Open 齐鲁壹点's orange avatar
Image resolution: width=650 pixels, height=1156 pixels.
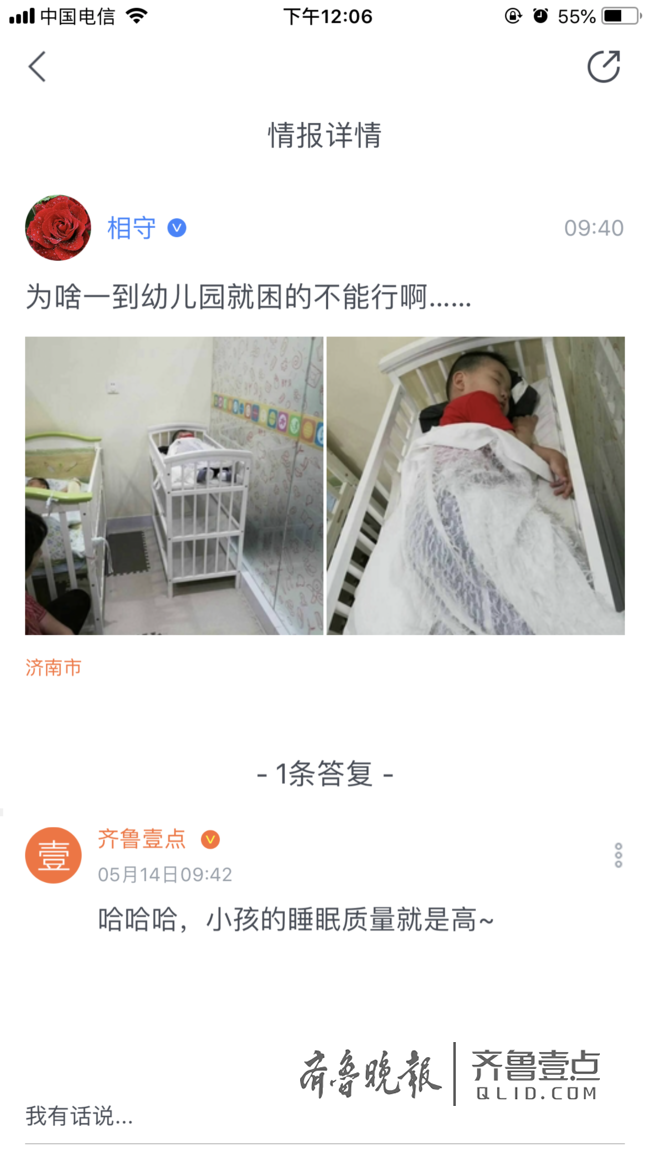coord(53,856)
